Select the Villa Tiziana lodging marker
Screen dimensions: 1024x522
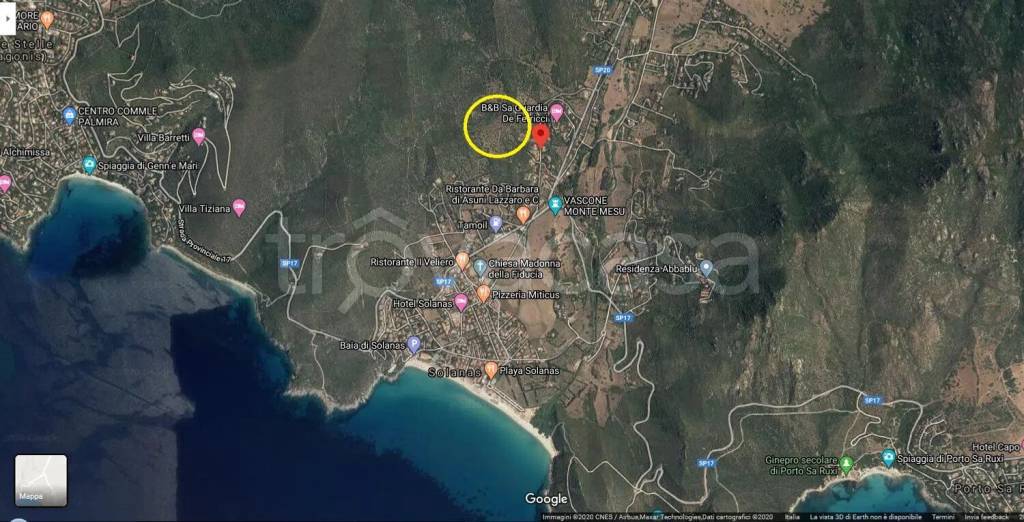click(239, 208)
